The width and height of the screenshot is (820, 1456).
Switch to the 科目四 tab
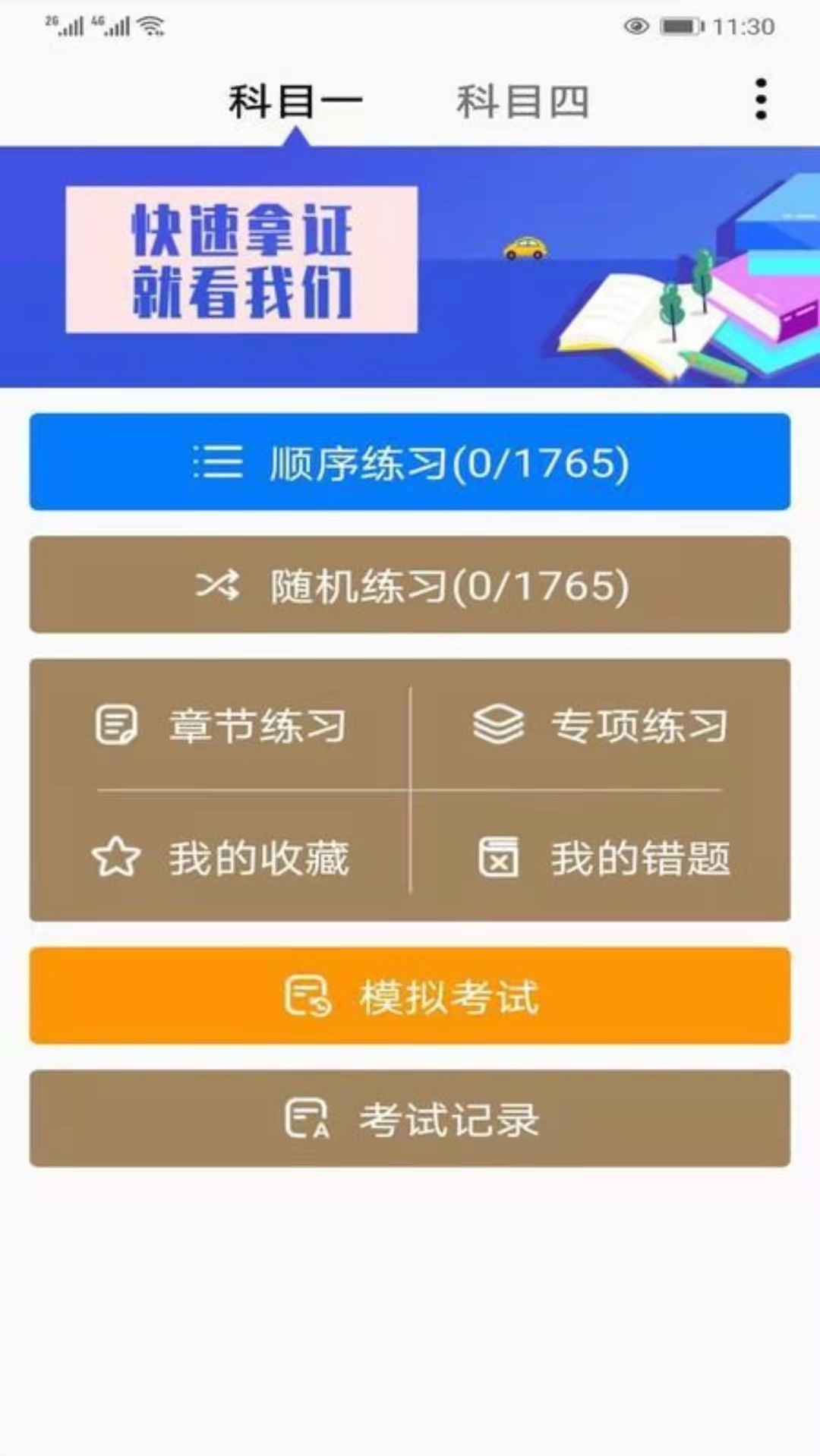click(522, 102)
